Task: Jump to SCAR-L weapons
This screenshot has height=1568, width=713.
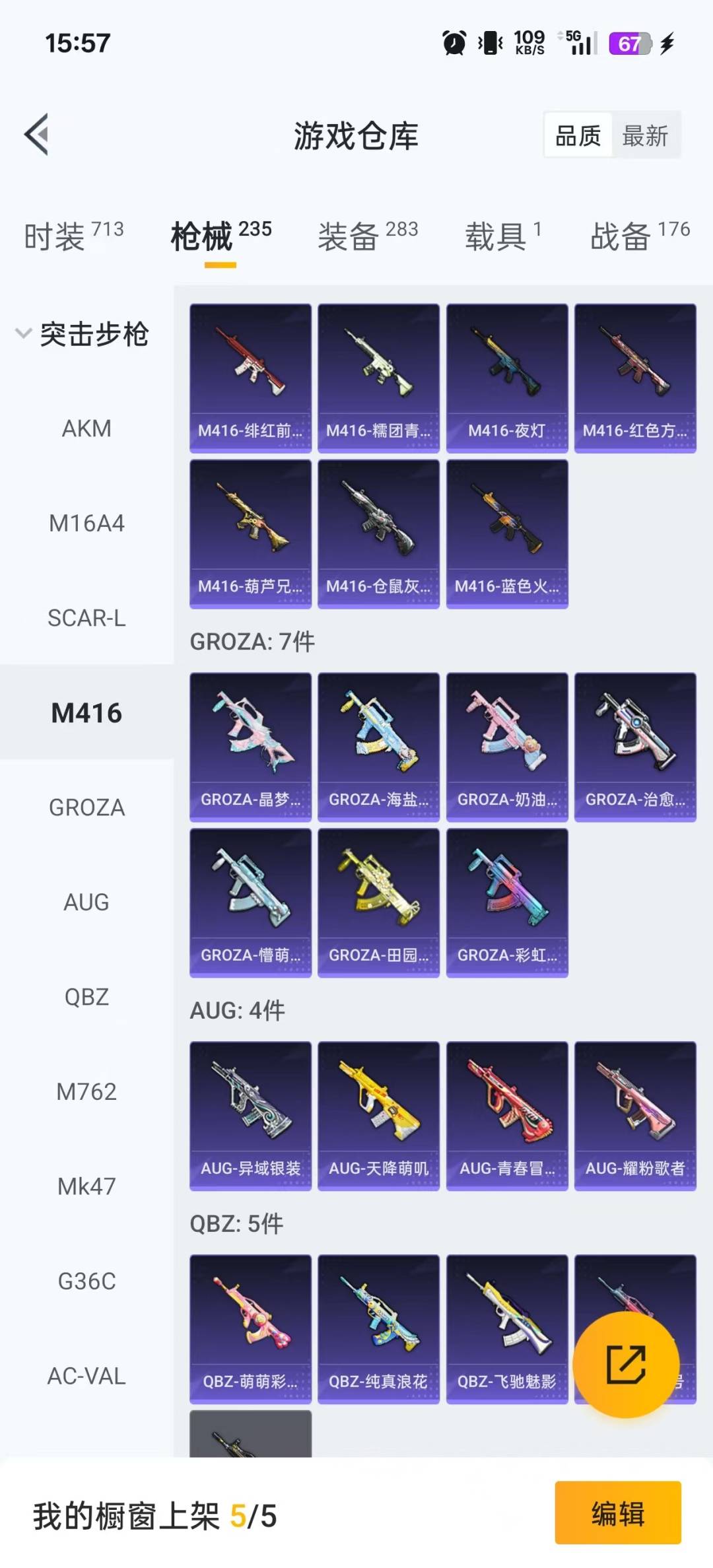Action: (x=86, y=618)
